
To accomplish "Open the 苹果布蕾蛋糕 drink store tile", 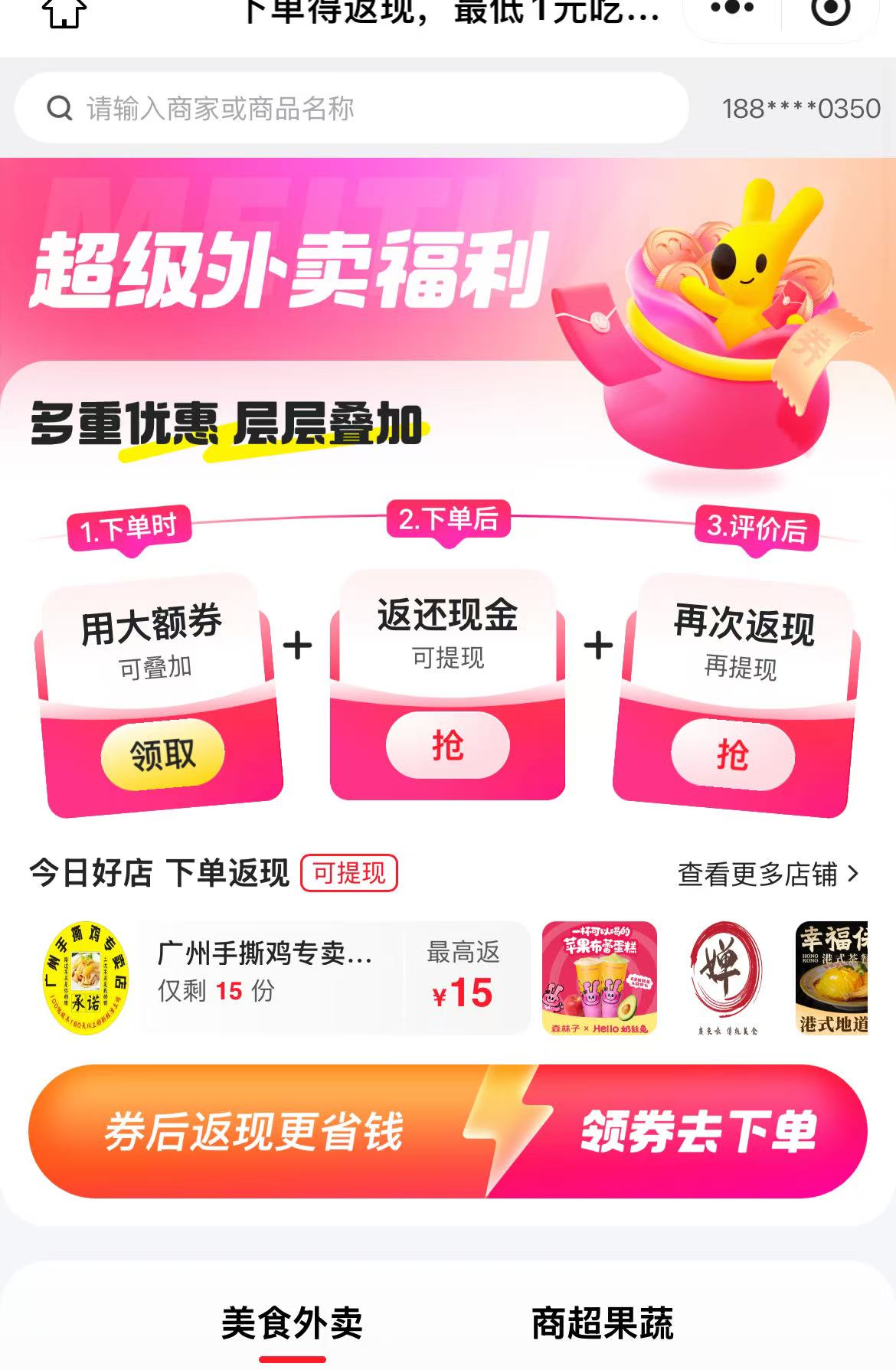I will point(599,978).
